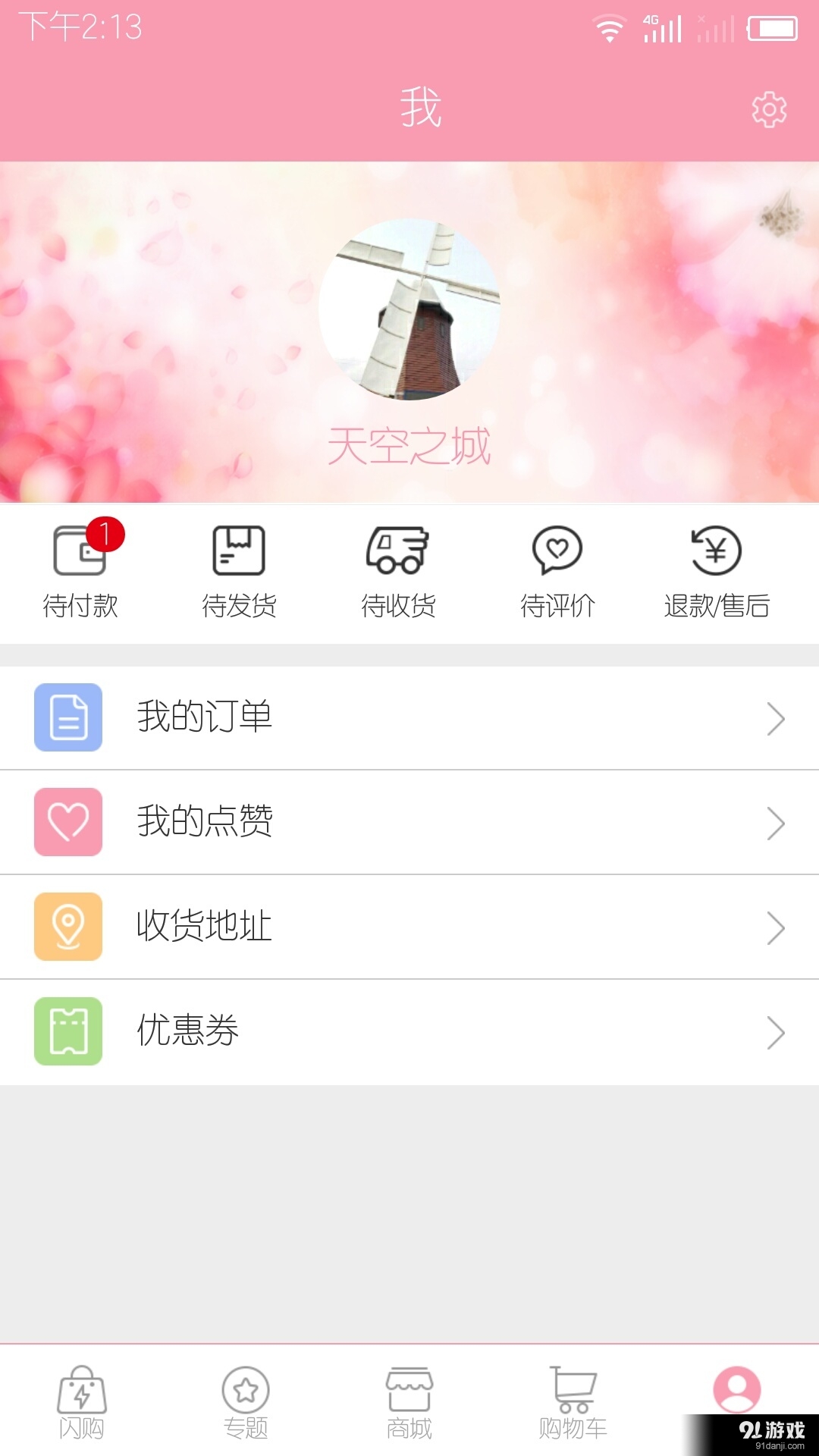This screenshot has width=819, height=1456.
Task: Click the 待付款 red notification badge
Action: pos(104,533)
